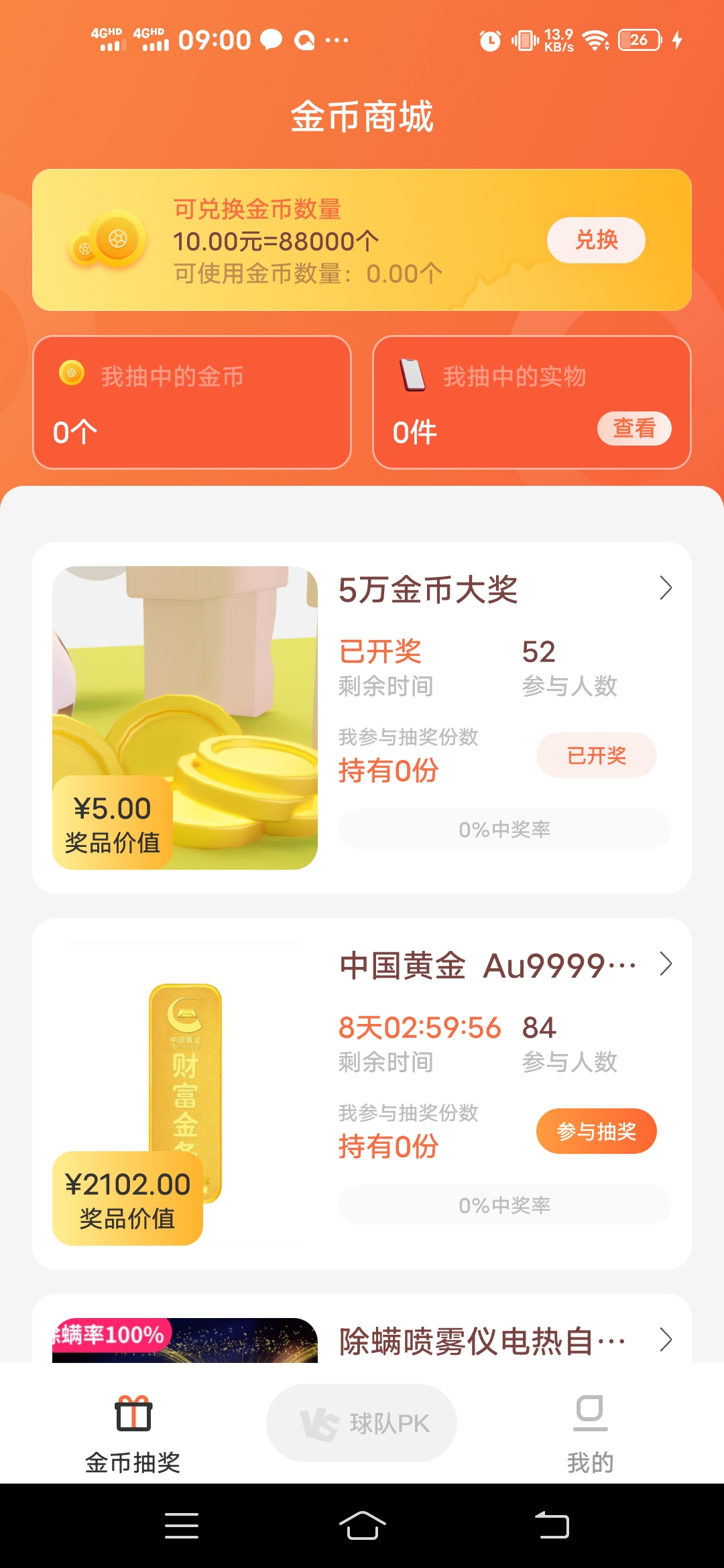Open the 除螨喷雾仪 prize item
The width and height of the screenshot is (724, 1568).
(504, 1340)
